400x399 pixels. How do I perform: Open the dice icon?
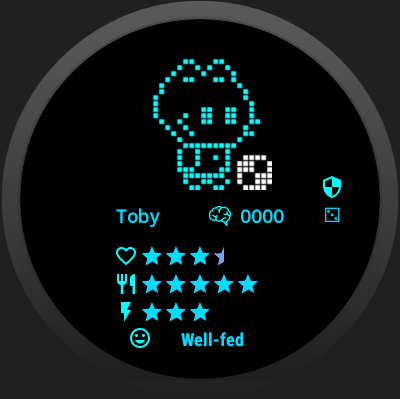(332, 215)
